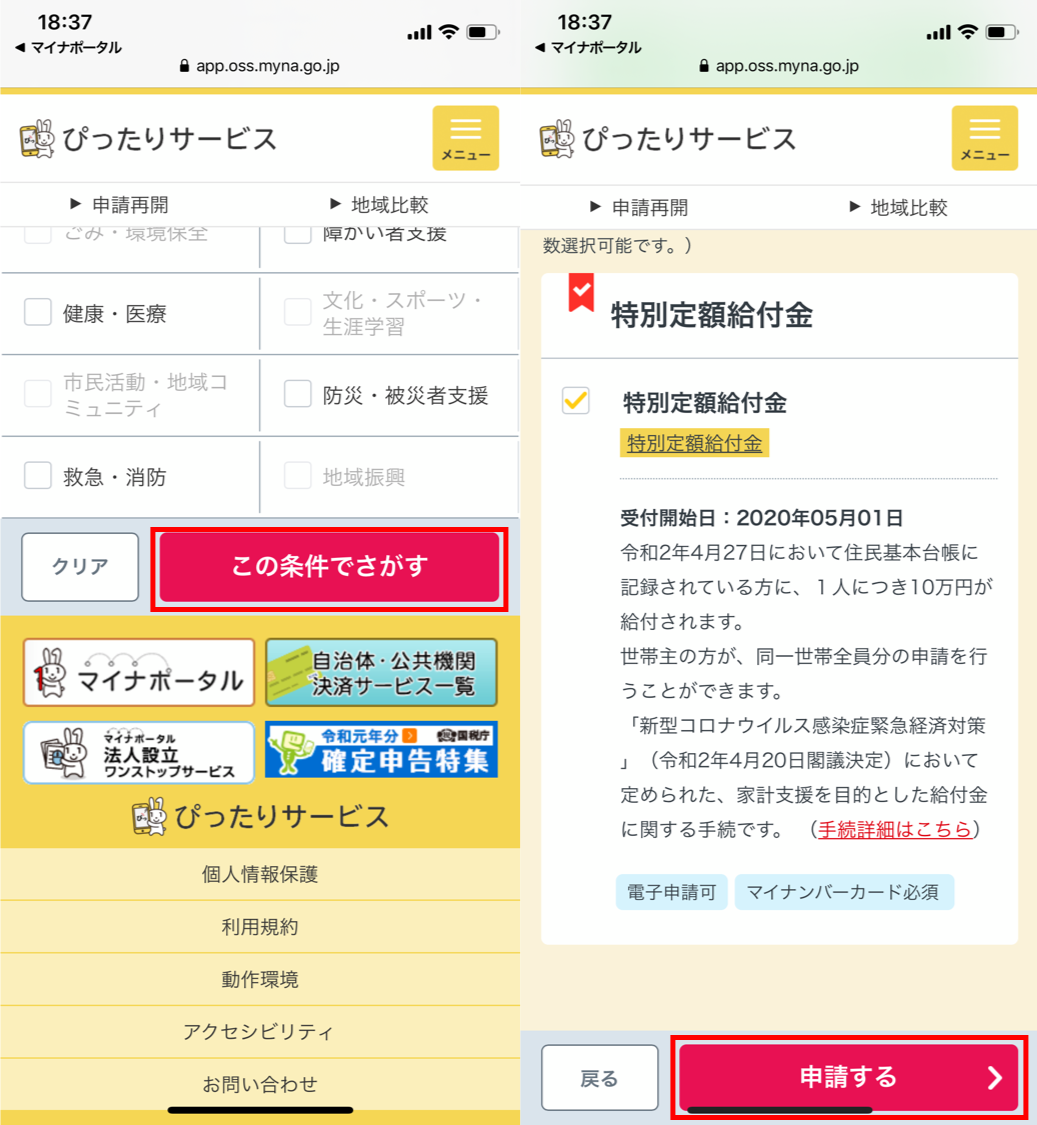Open 自治体・公共機関決済サービス一覧 banner

pyautogui.click(x=381, y=672)
